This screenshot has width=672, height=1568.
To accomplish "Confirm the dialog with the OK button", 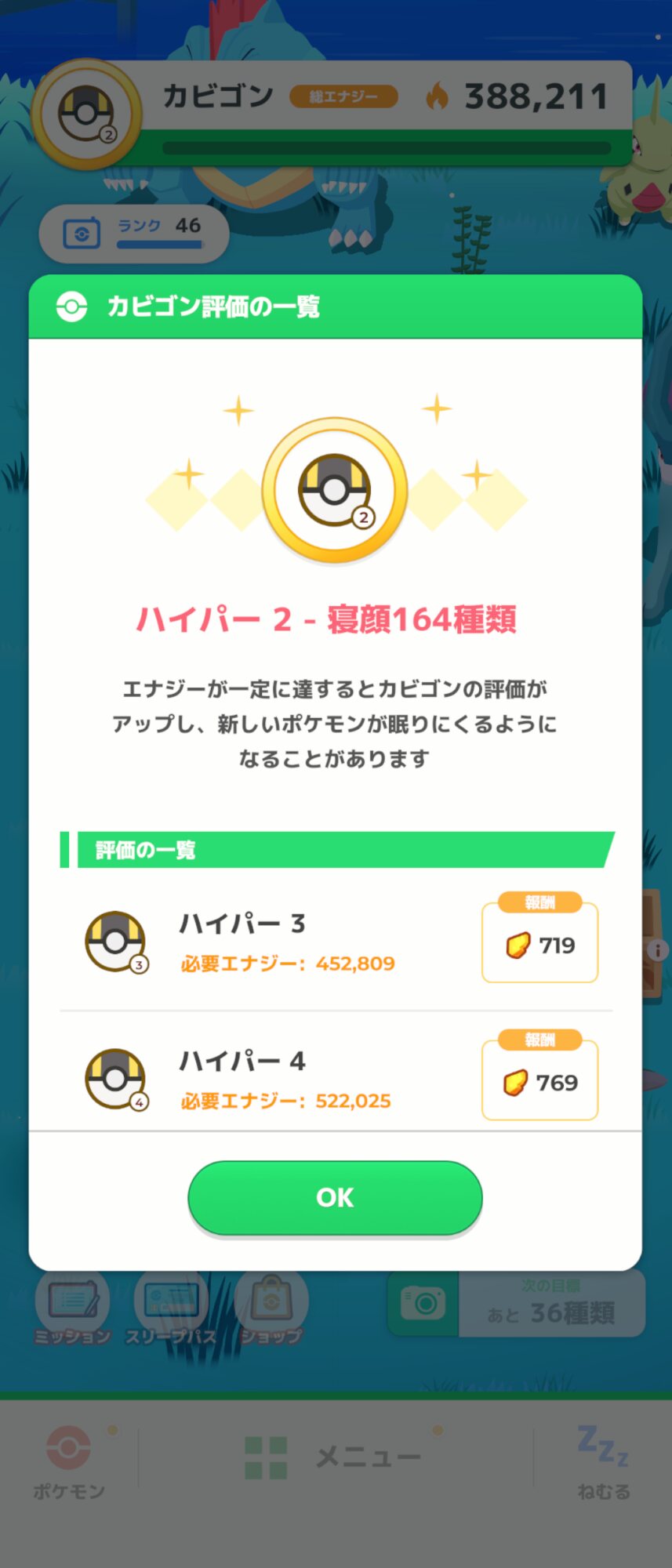I will [x=335, y=1197].
